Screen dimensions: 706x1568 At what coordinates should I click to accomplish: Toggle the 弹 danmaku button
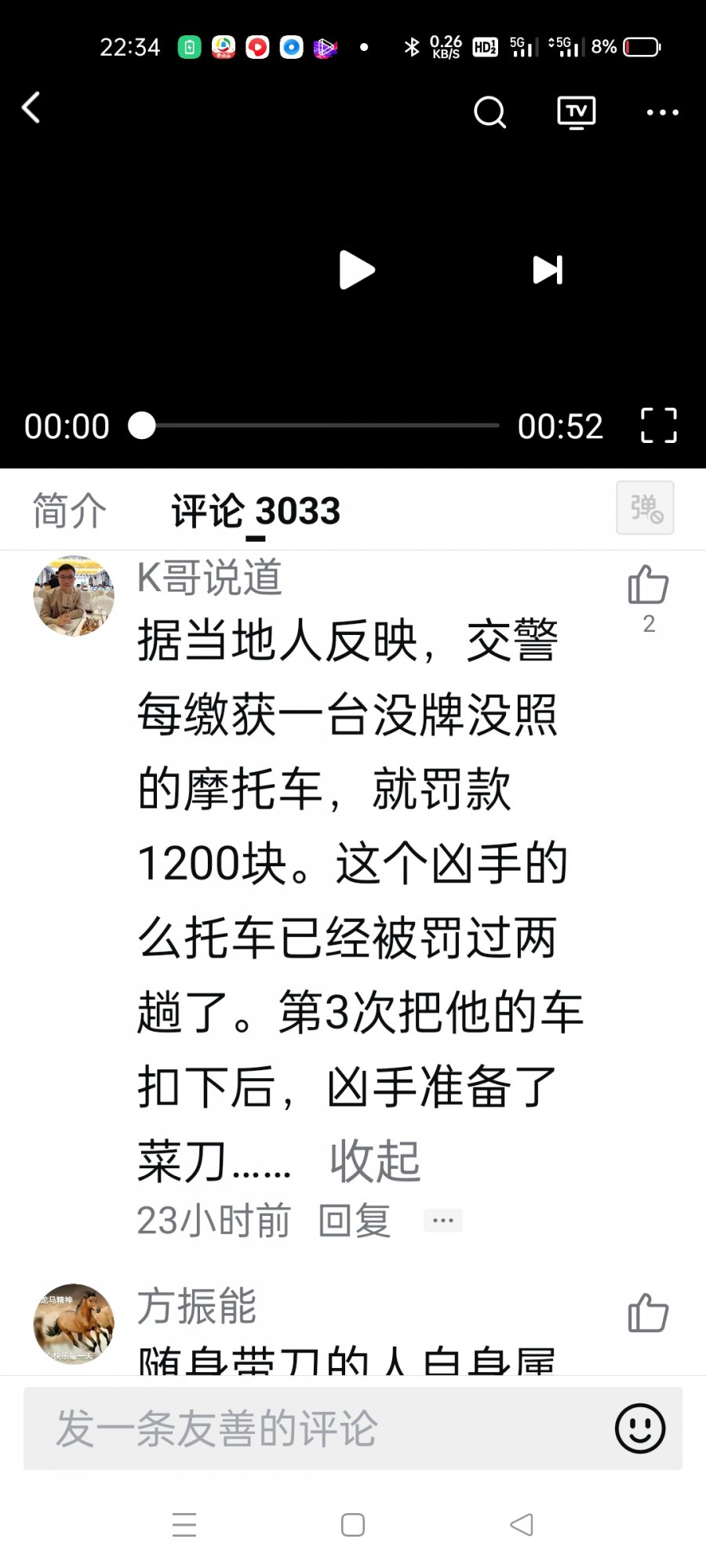click(645, 508)
